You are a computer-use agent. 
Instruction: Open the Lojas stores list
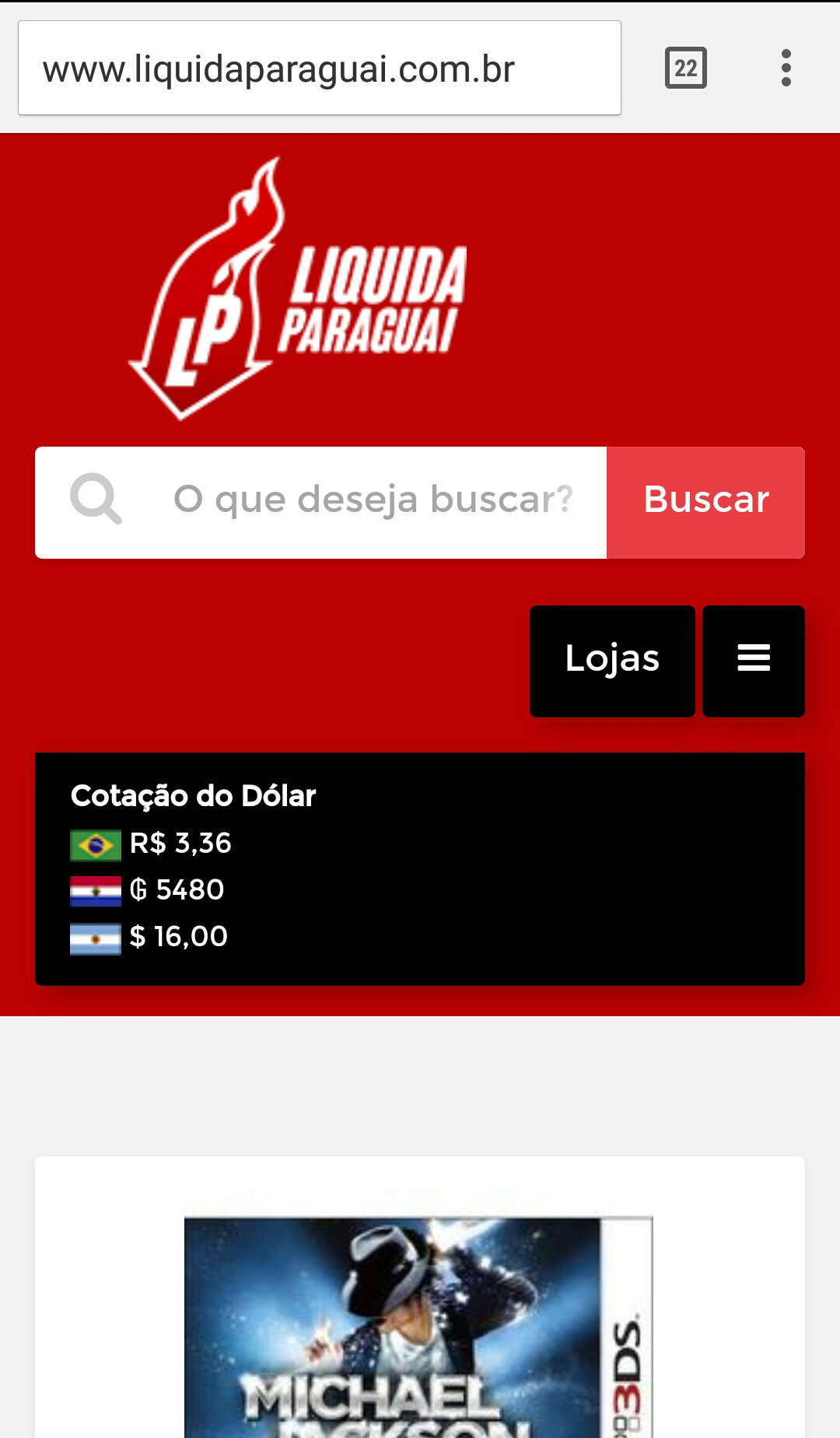(x=612, y=660)
